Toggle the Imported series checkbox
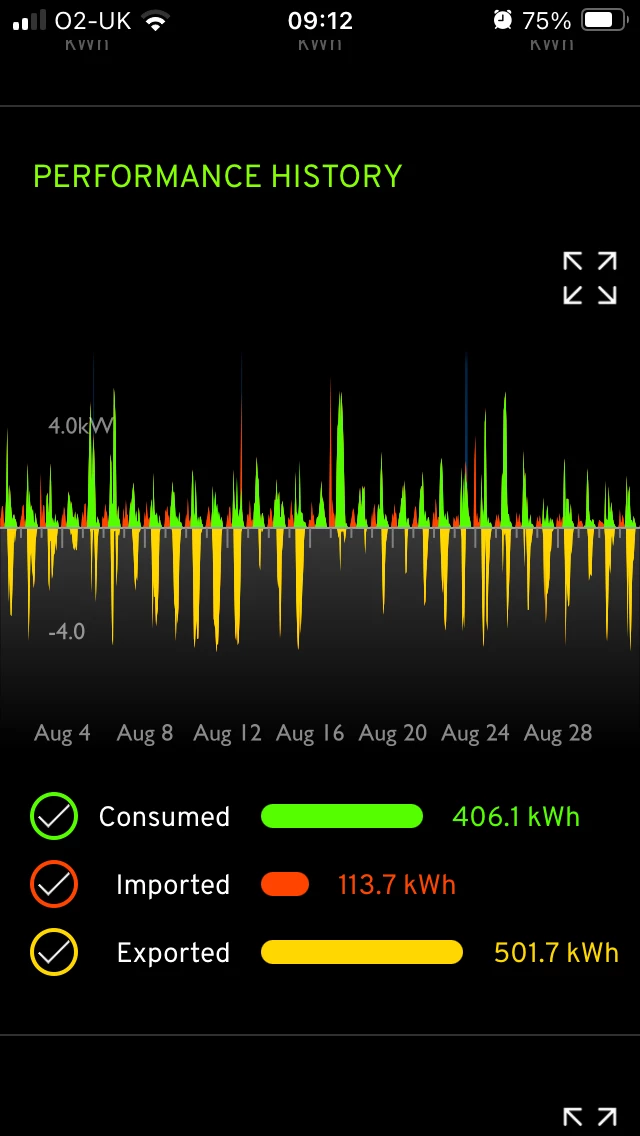 pos(54,884)
